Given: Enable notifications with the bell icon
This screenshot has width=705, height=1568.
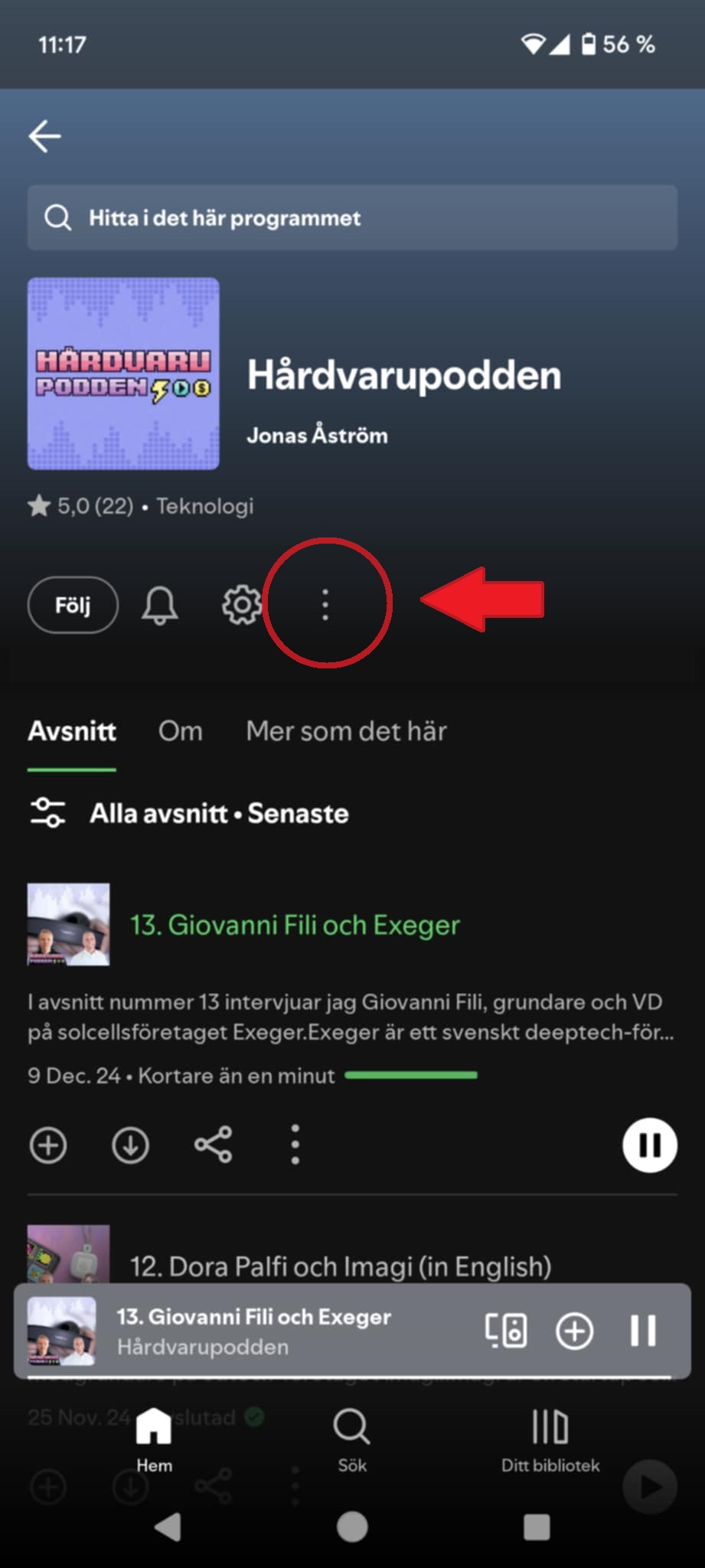Looking at the screenshot, I should pos(159,606).
